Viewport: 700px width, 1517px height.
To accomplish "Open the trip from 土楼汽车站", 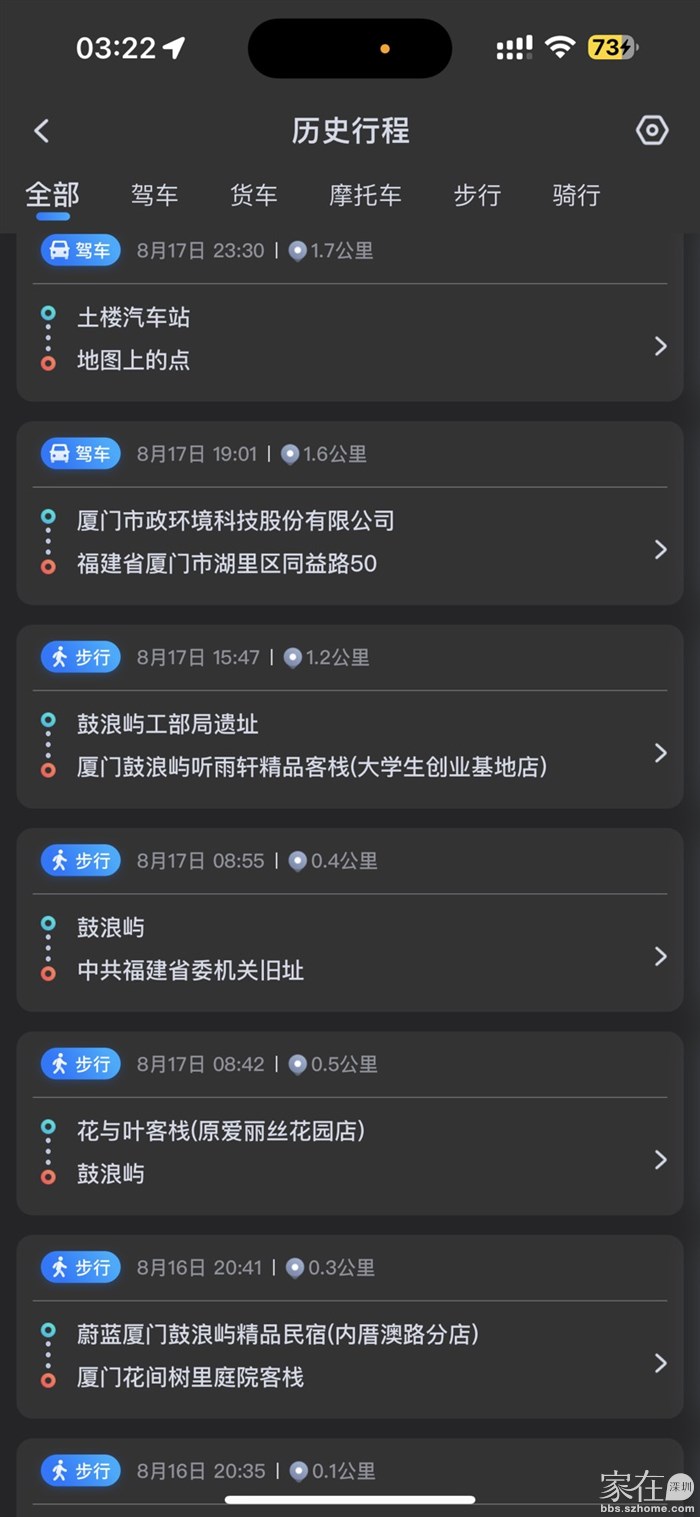I will click(350, 340).
